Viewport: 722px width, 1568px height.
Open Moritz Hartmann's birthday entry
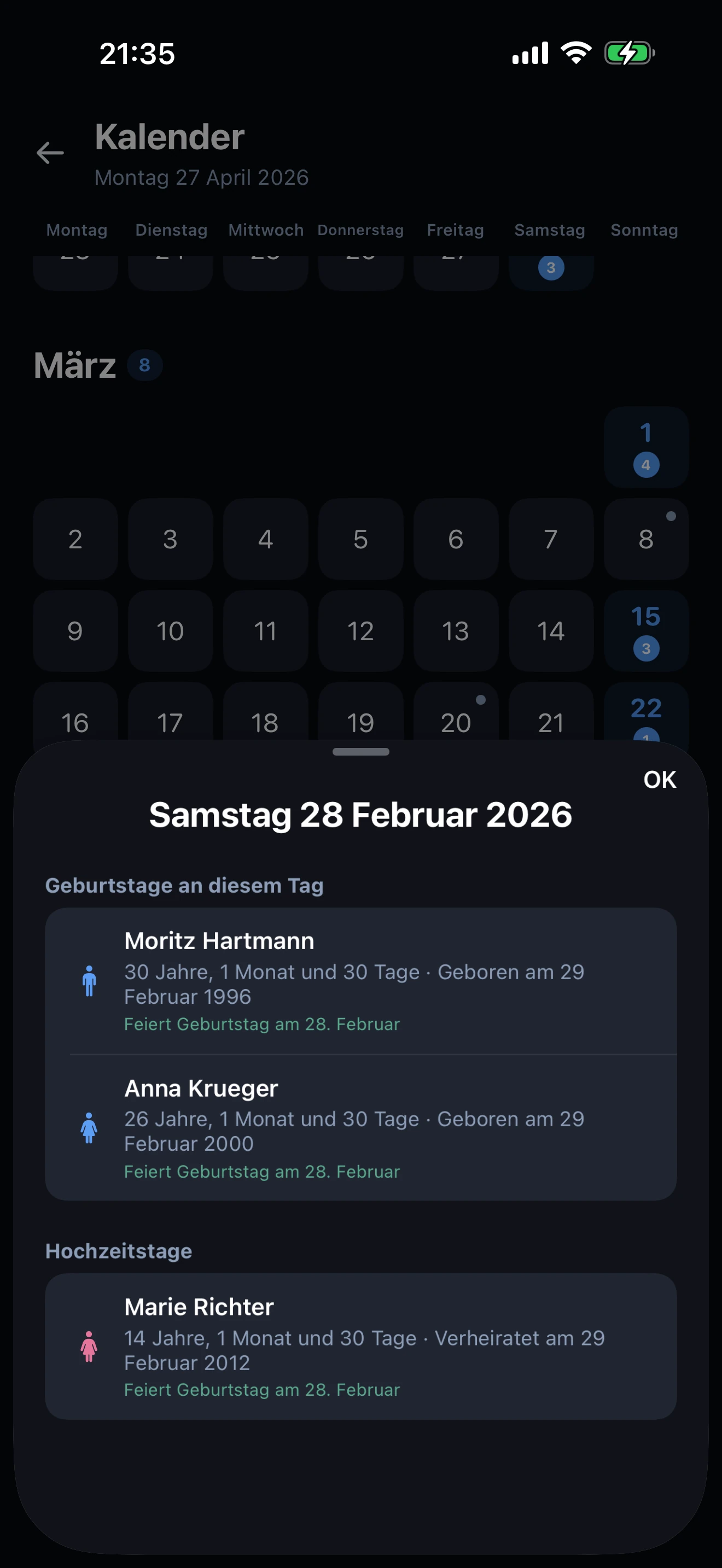tap(360, 981)
